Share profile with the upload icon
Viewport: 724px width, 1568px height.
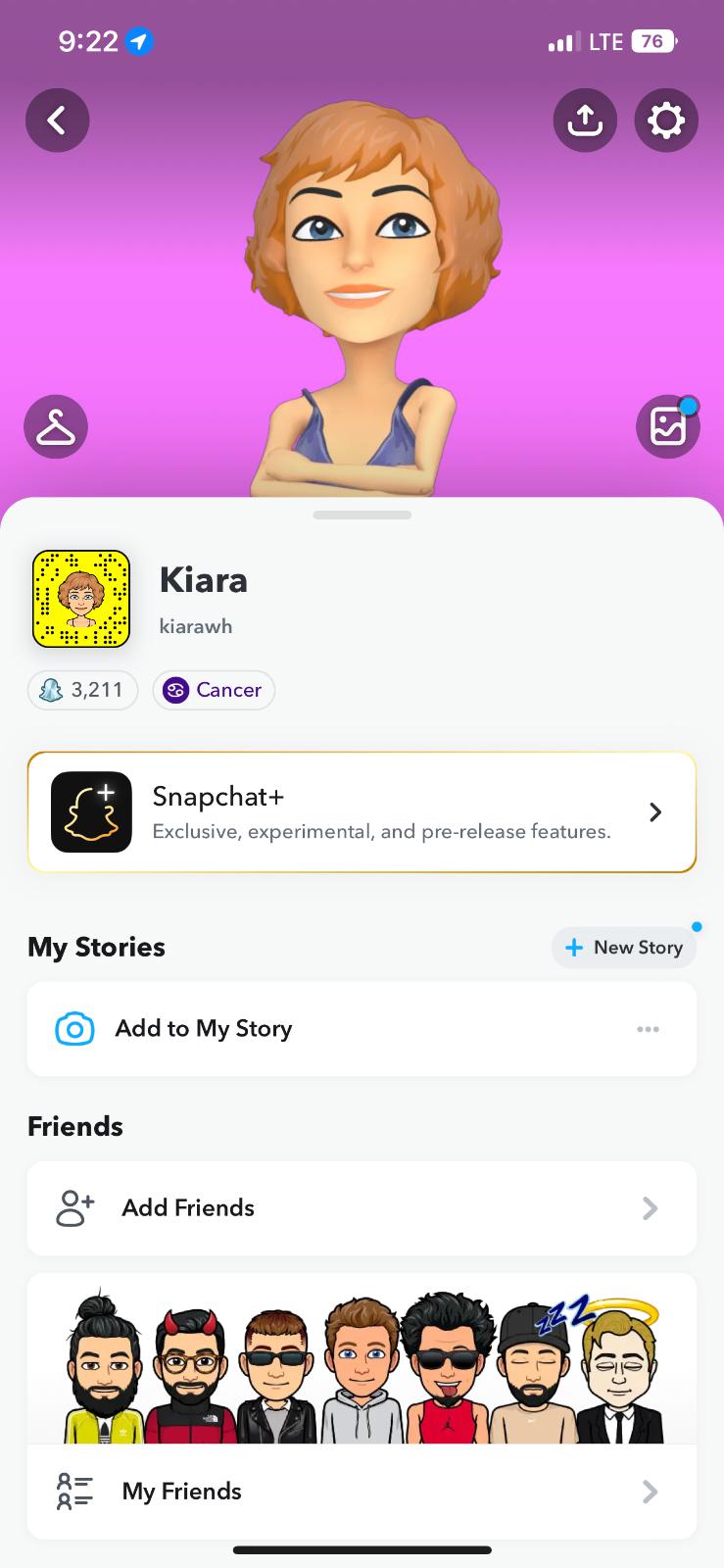pos(585,121)
